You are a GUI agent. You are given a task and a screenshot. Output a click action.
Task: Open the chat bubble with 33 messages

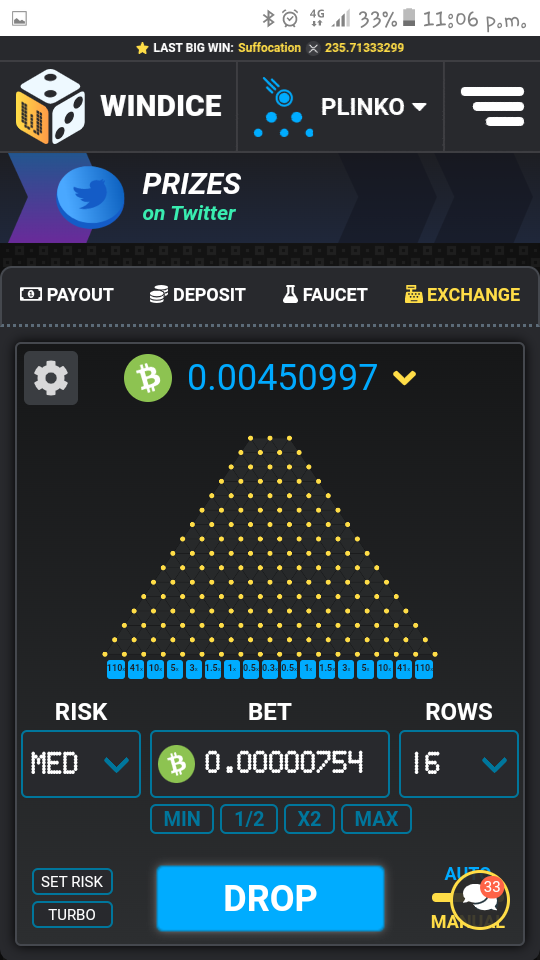coord(480,900)
